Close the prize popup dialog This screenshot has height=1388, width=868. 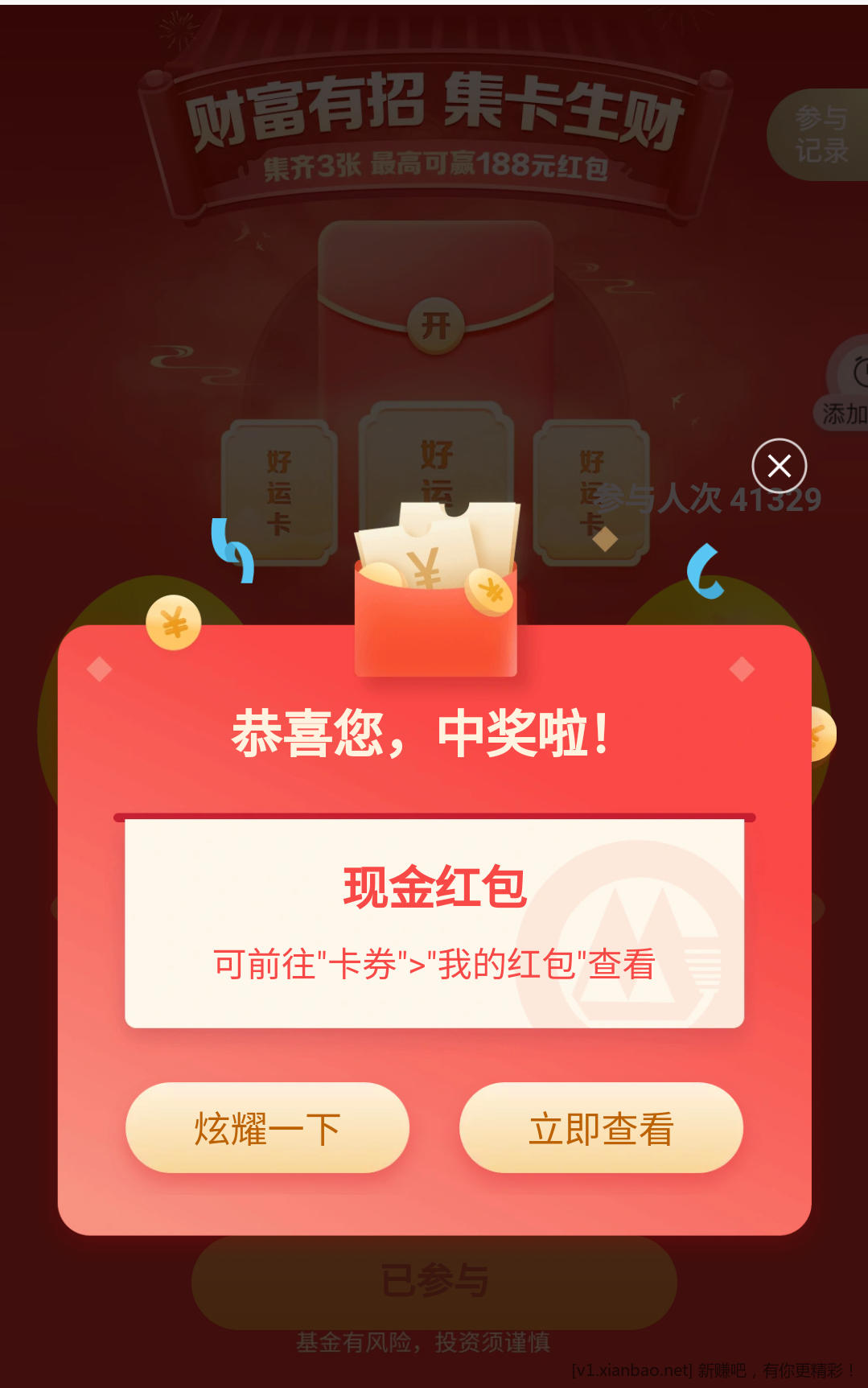click(x=779, y=466)
